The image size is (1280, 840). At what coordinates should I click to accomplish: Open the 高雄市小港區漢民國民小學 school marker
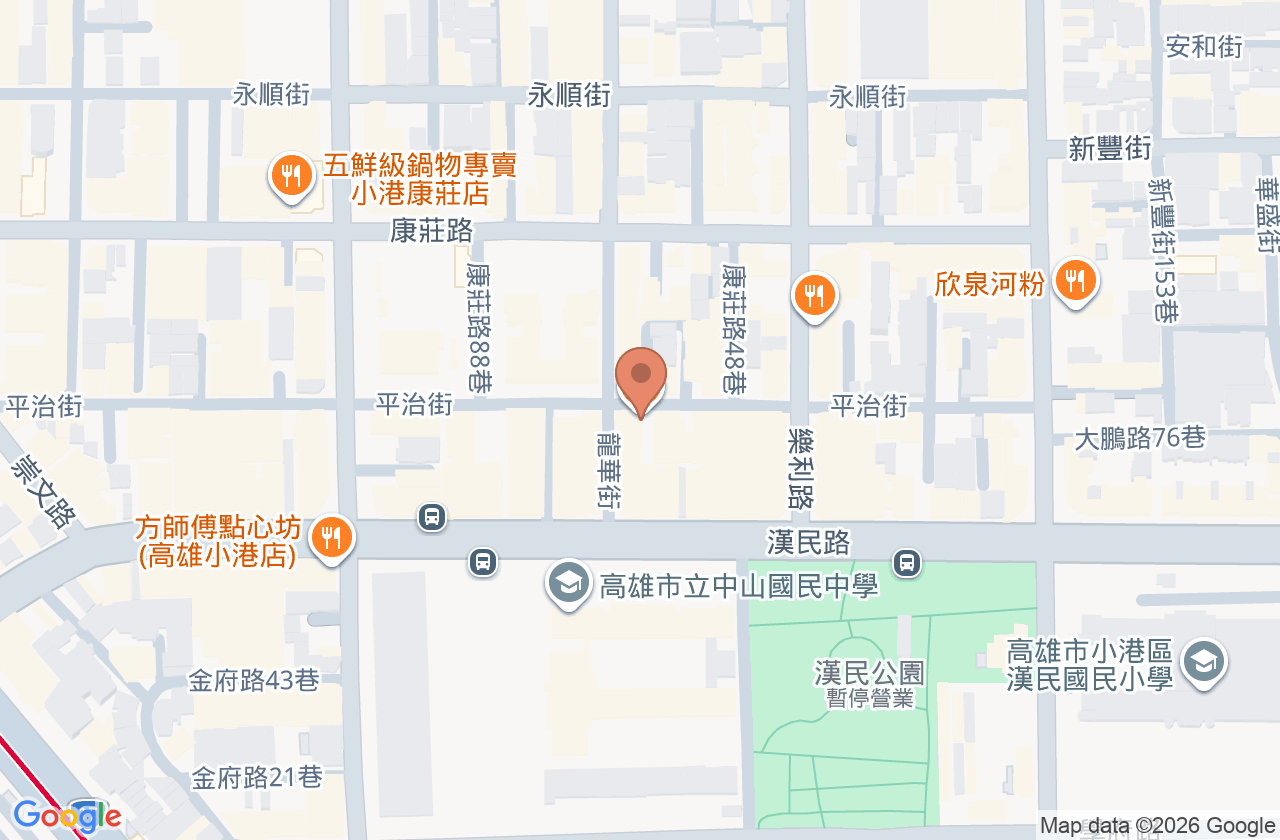tap(1203, 664)
